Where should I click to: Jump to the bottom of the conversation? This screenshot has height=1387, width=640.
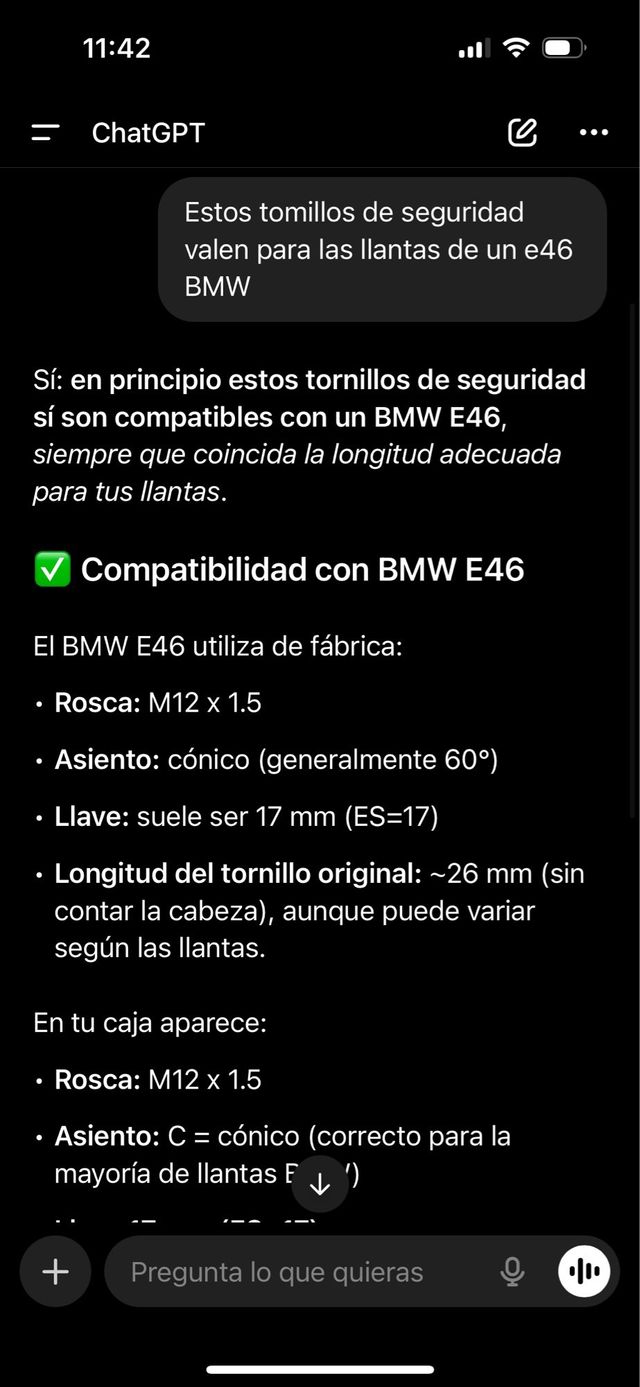tap(320, 1185)
